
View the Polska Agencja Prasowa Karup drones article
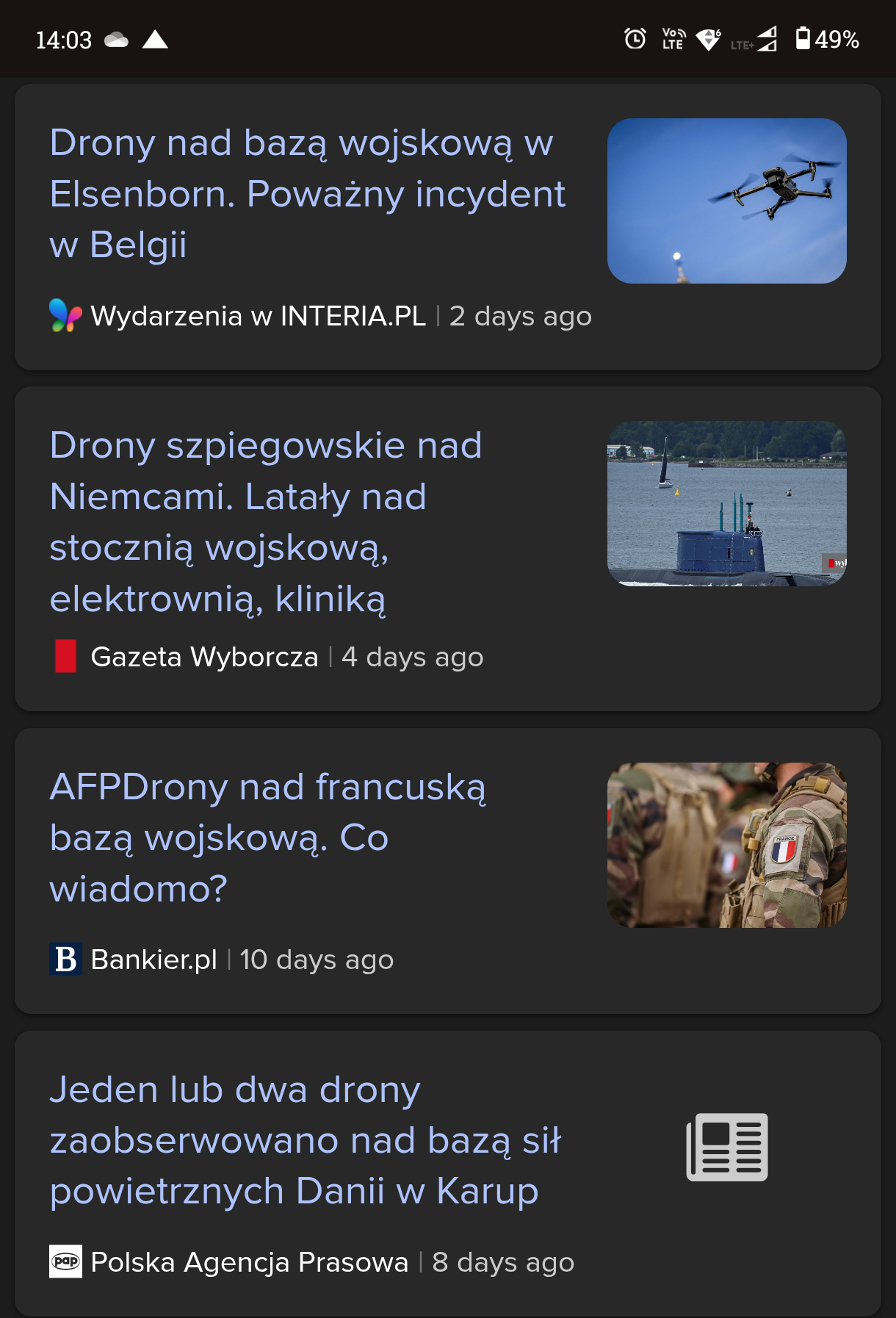(x=305, y=1140)
